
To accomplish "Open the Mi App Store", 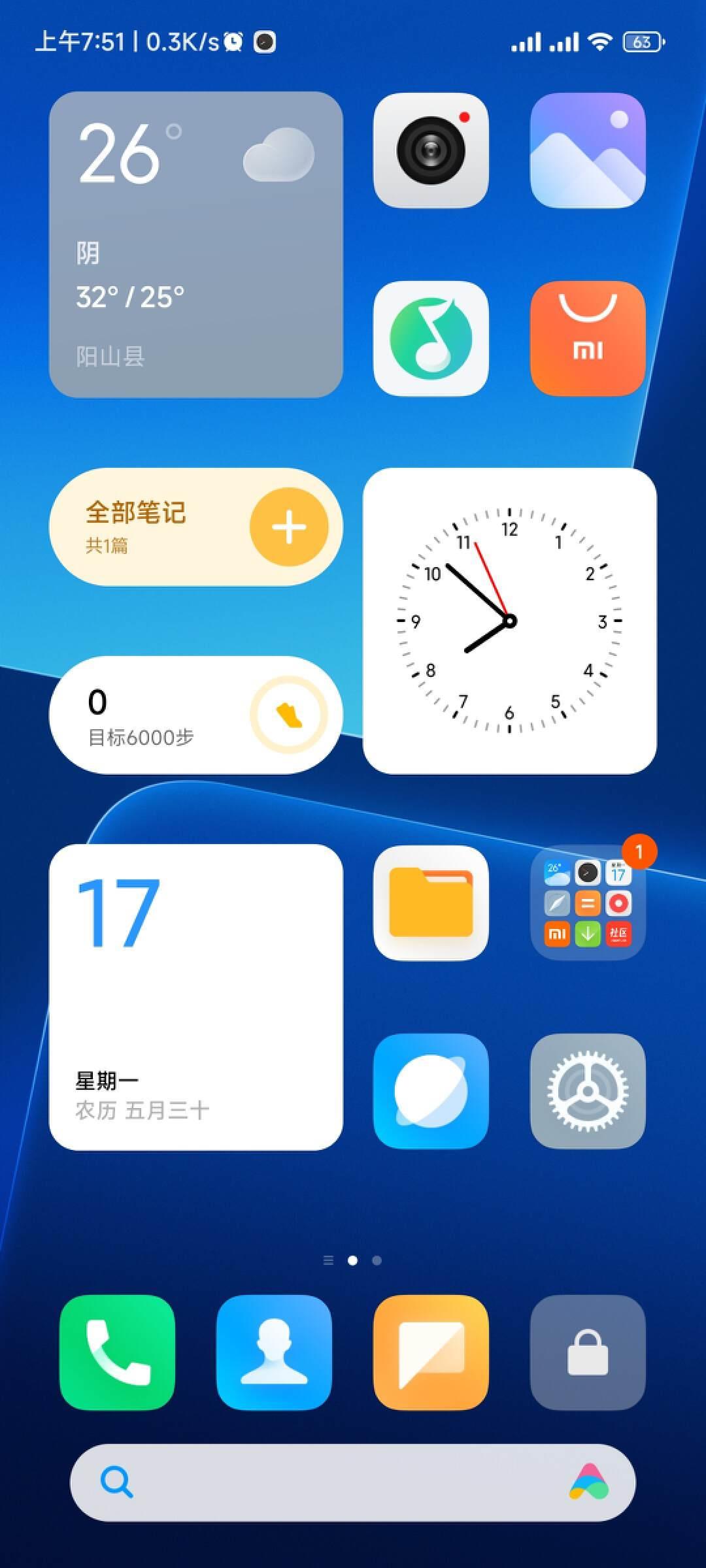I will (588, 338).
